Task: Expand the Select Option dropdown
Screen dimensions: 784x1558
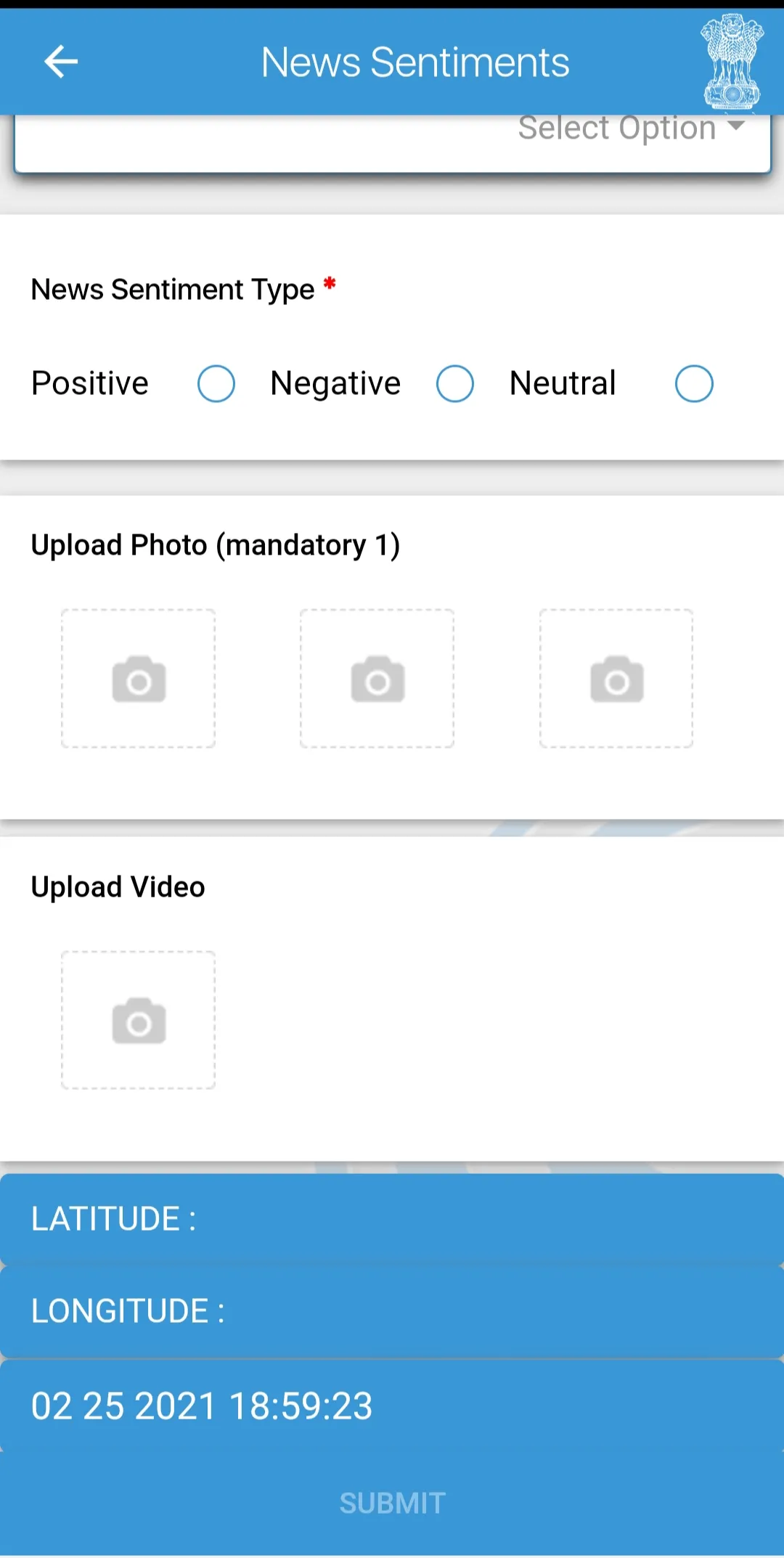Action: [x=630, y=131]
